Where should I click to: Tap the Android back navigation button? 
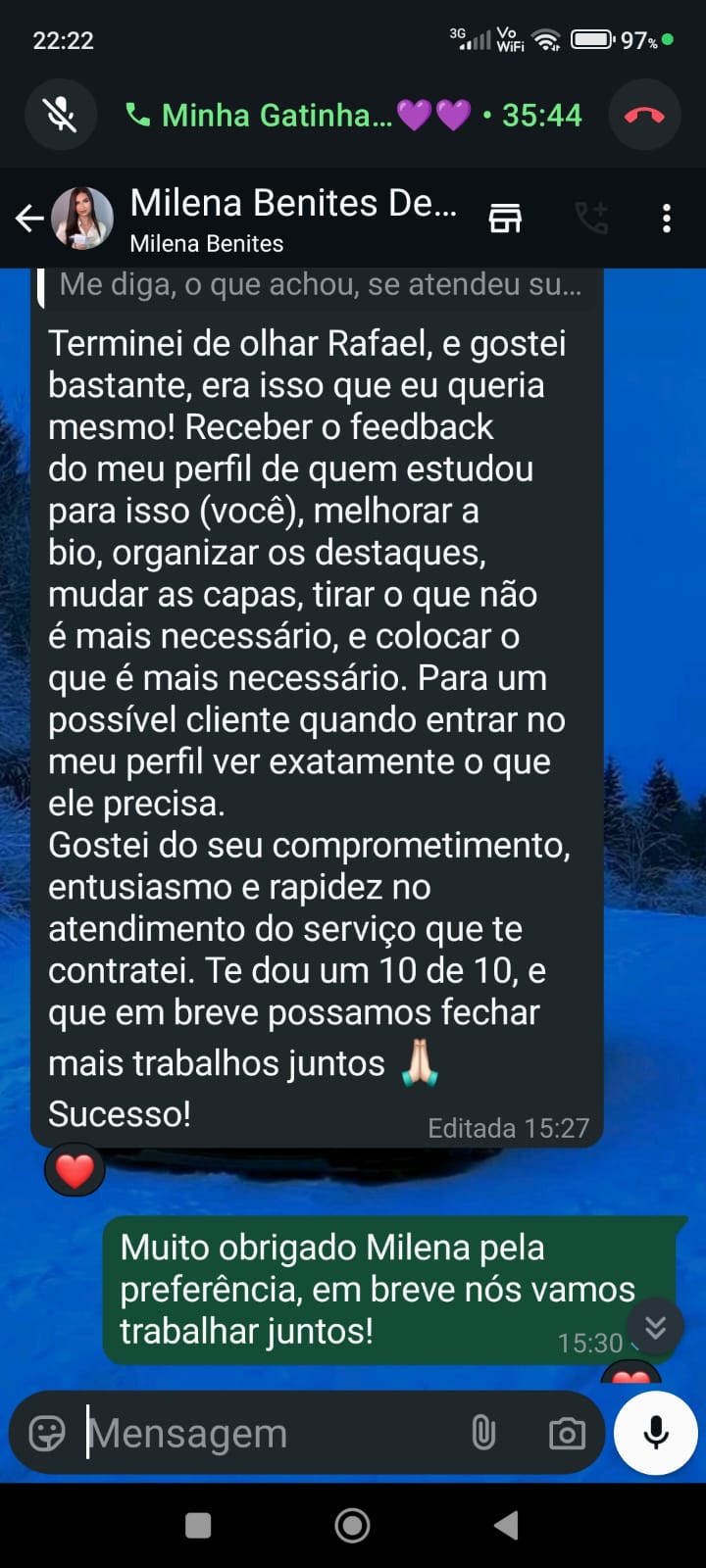pyautogui.click(x=506, y=1525)
